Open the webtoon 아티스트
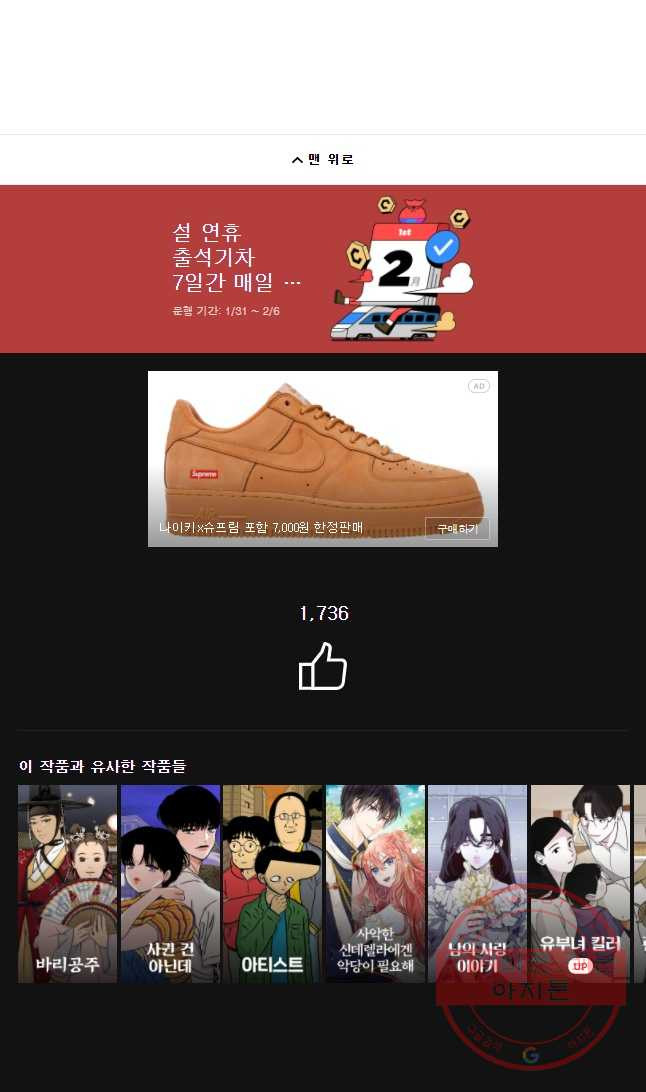 click(x=272, y=883)
